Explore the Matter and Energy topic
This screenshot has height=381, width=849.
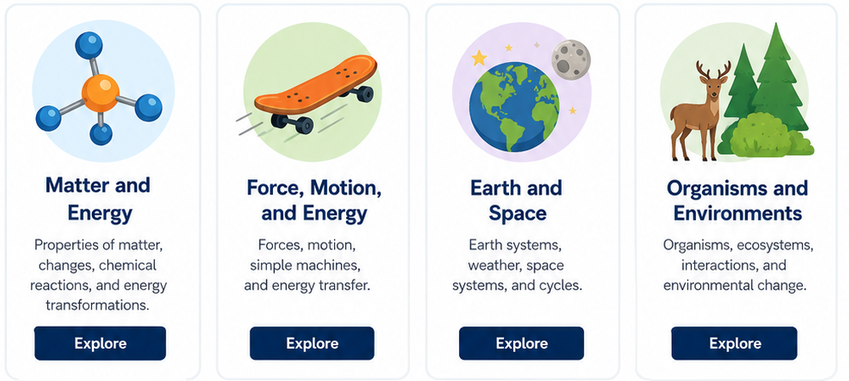(100, 343)
